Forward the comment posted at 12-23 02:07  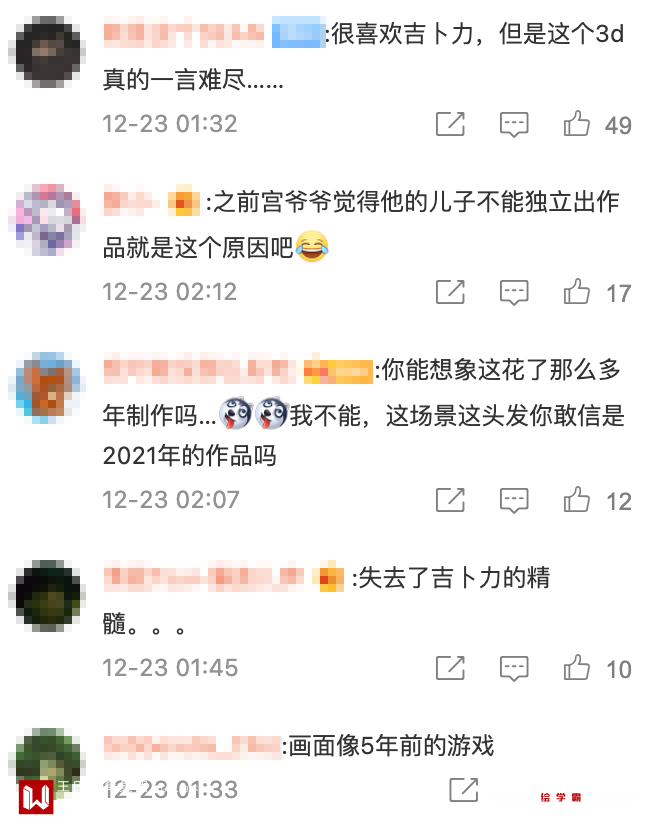pos(451,500)
